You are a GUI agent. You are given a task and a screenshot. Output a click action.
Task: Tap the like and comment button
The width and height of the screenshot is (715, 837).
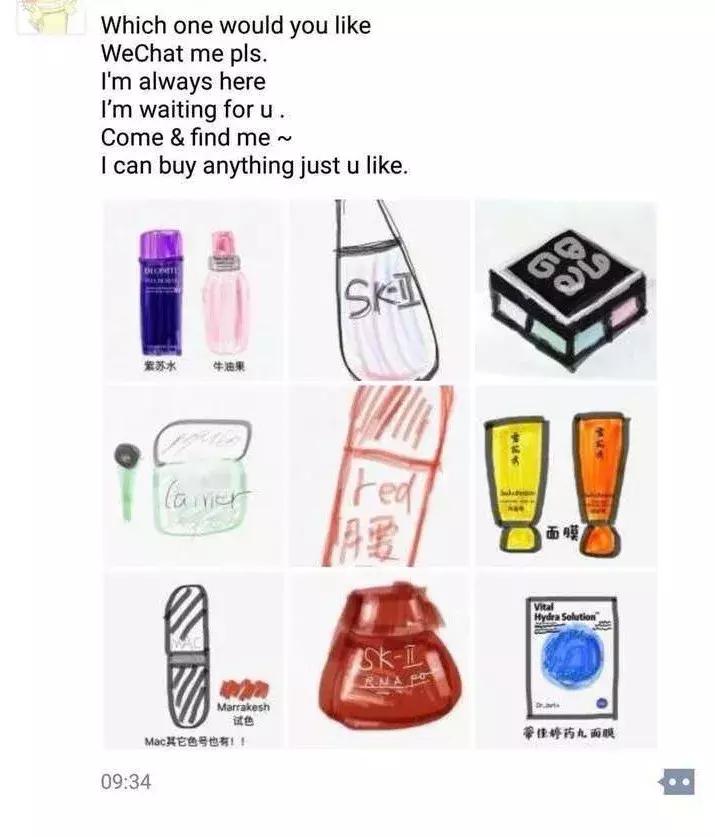[x=676, y=781]
